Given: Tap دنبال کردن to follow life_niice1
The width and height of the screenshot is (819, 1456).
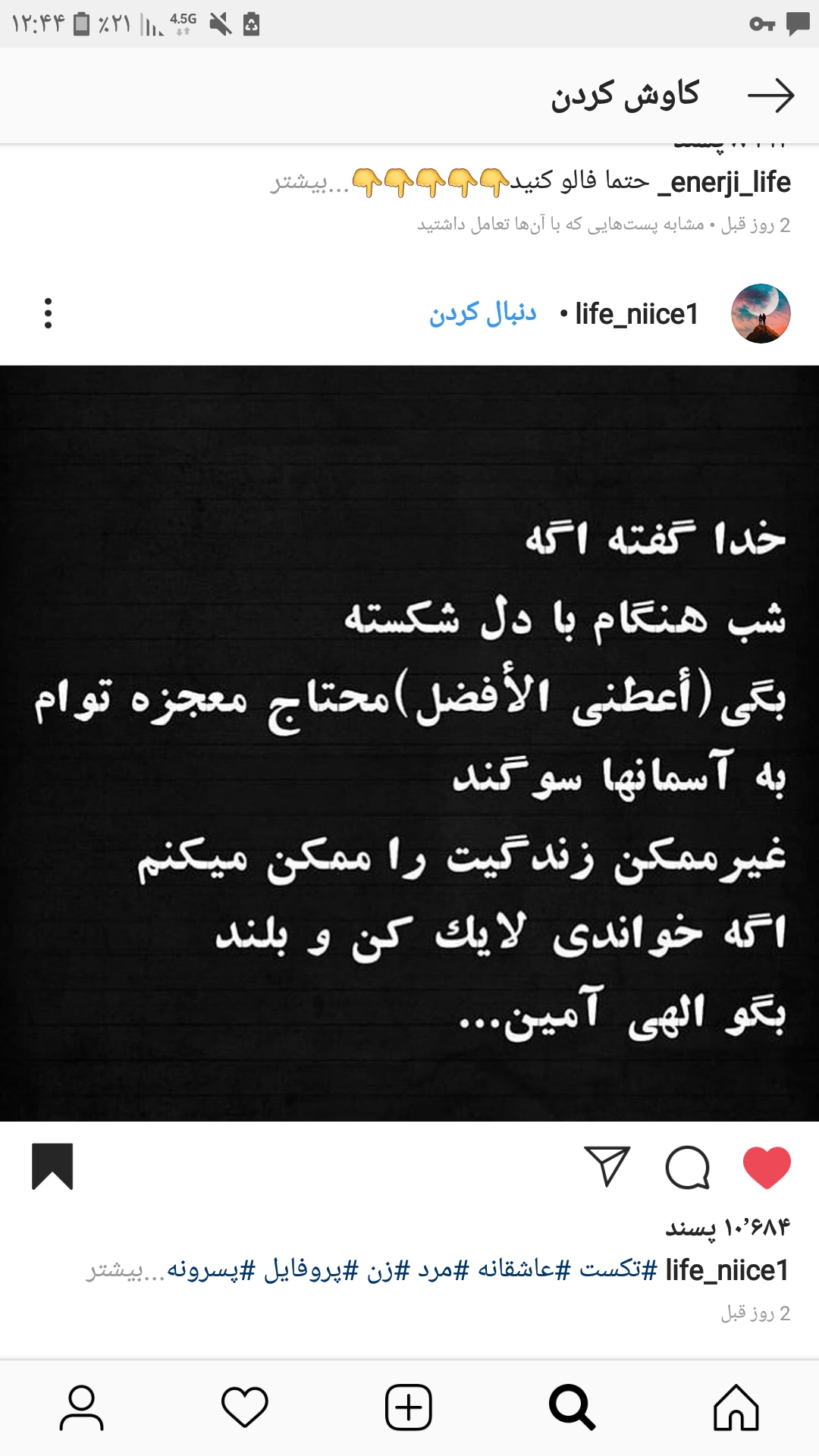Looking at the screenshot, I should tap(483, 314).
